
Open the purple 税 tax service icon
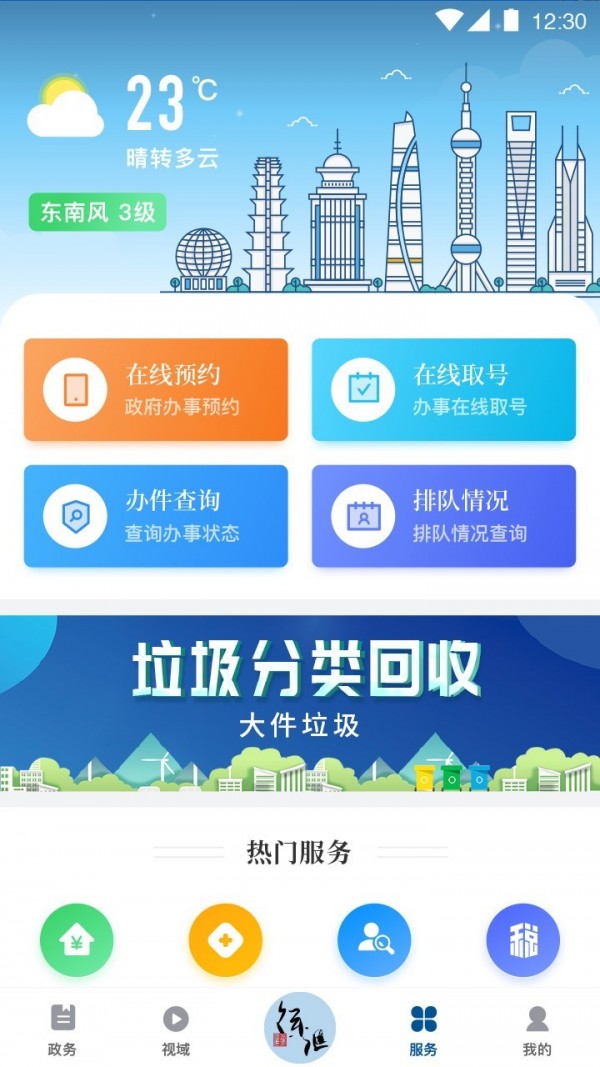(x=522, y=940)
